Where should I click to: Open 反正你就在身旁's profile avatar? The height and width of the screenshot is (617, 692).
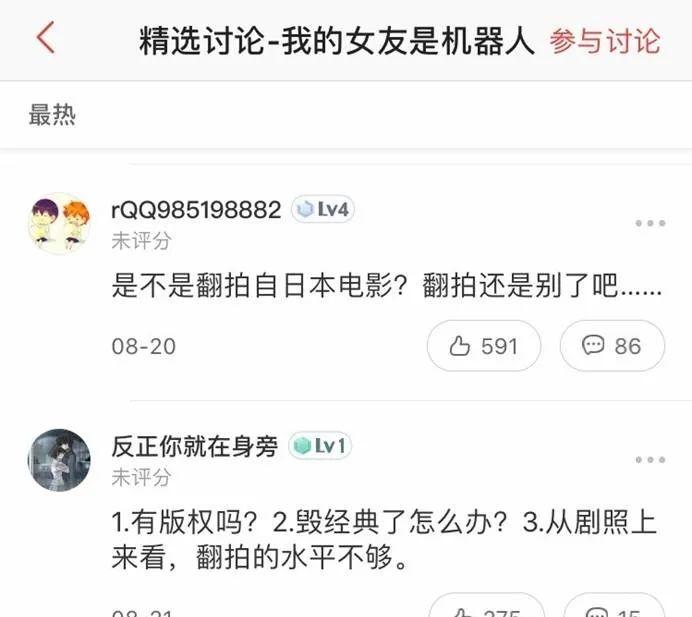(x=59, y=460)
